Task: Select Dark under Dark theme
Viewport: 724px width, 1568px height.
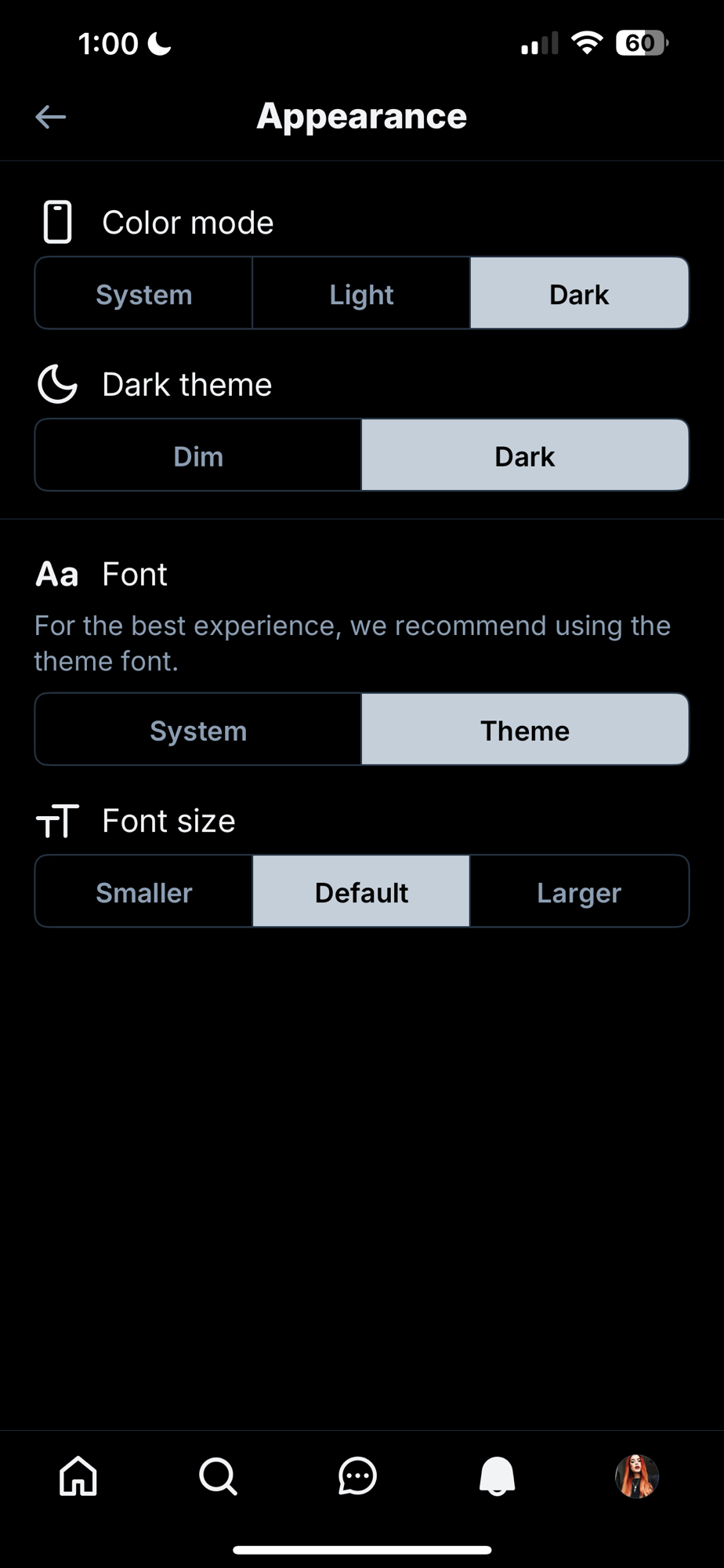Action: pos(525,456)
